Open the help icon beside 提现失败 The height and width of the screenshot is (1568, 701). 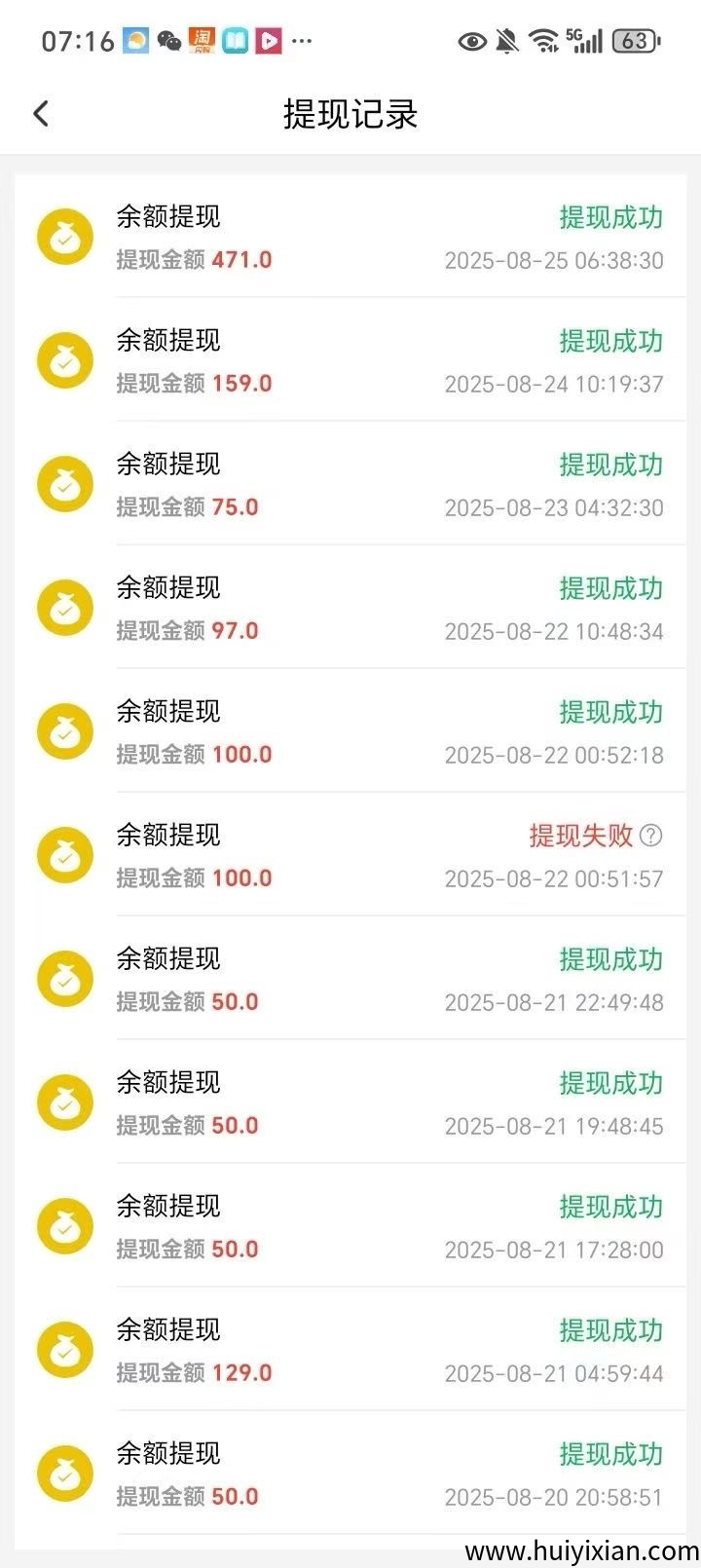pos(651,835)
